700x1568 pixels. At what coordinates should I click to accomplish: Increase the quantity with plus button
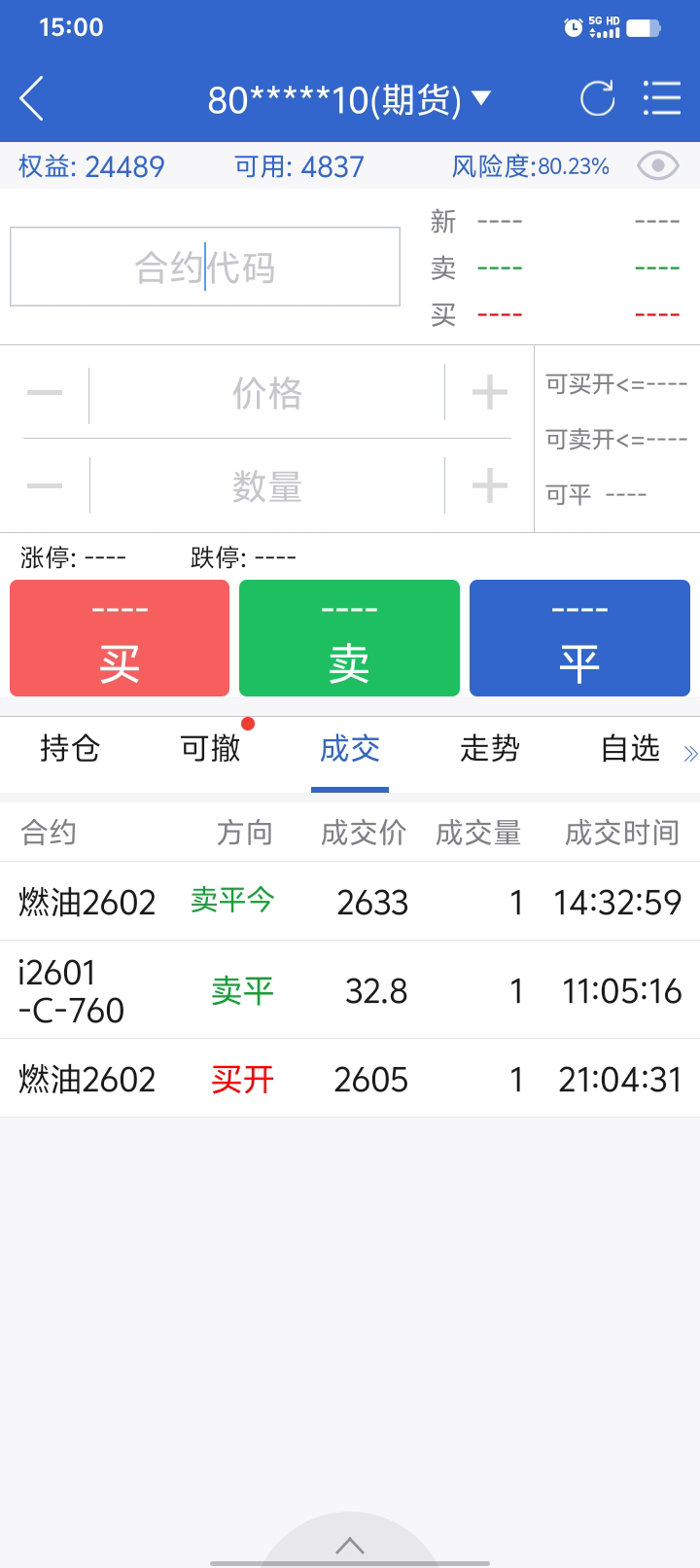point(490,486)
